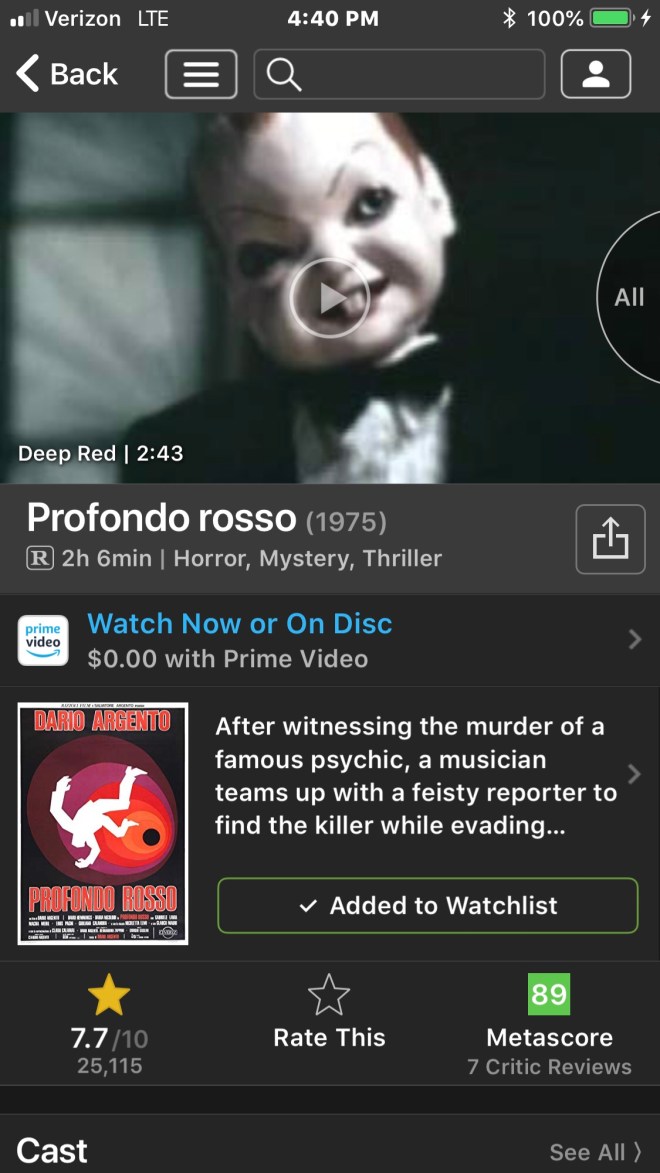Play the Deep Red trailer
The image size is (660, 1173).
point(329,297)
